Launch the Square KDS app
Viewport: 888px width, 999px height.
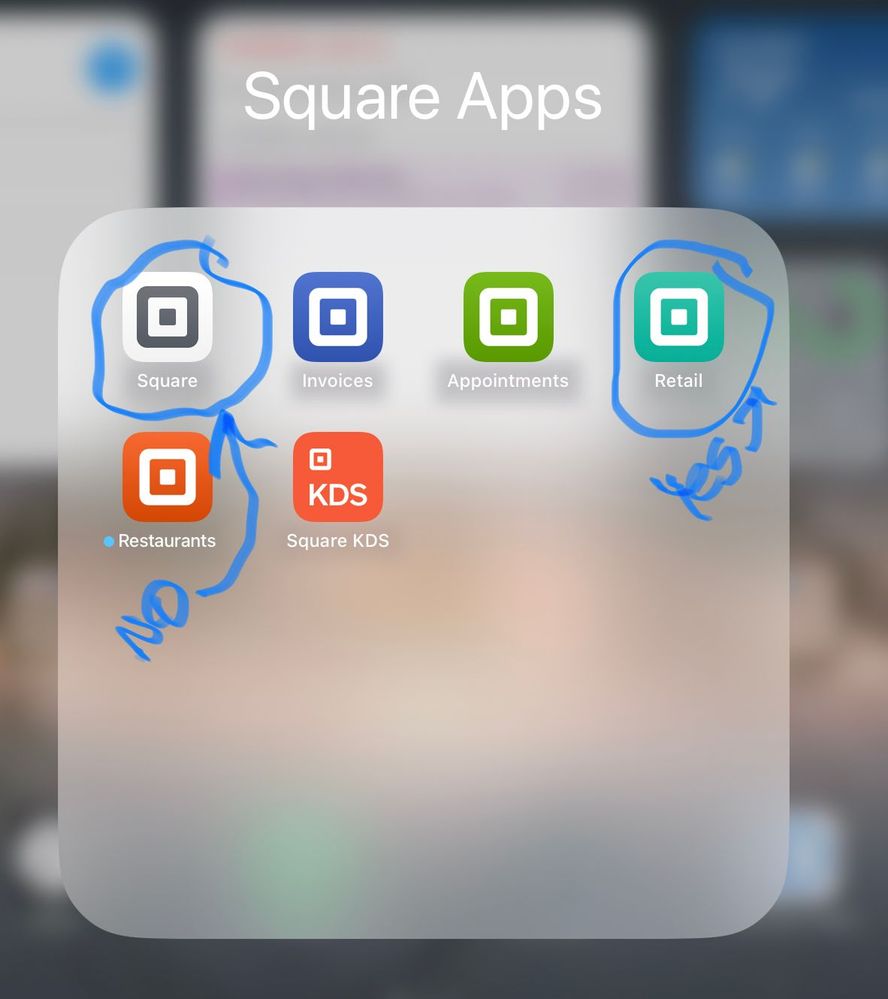(338, 477)
